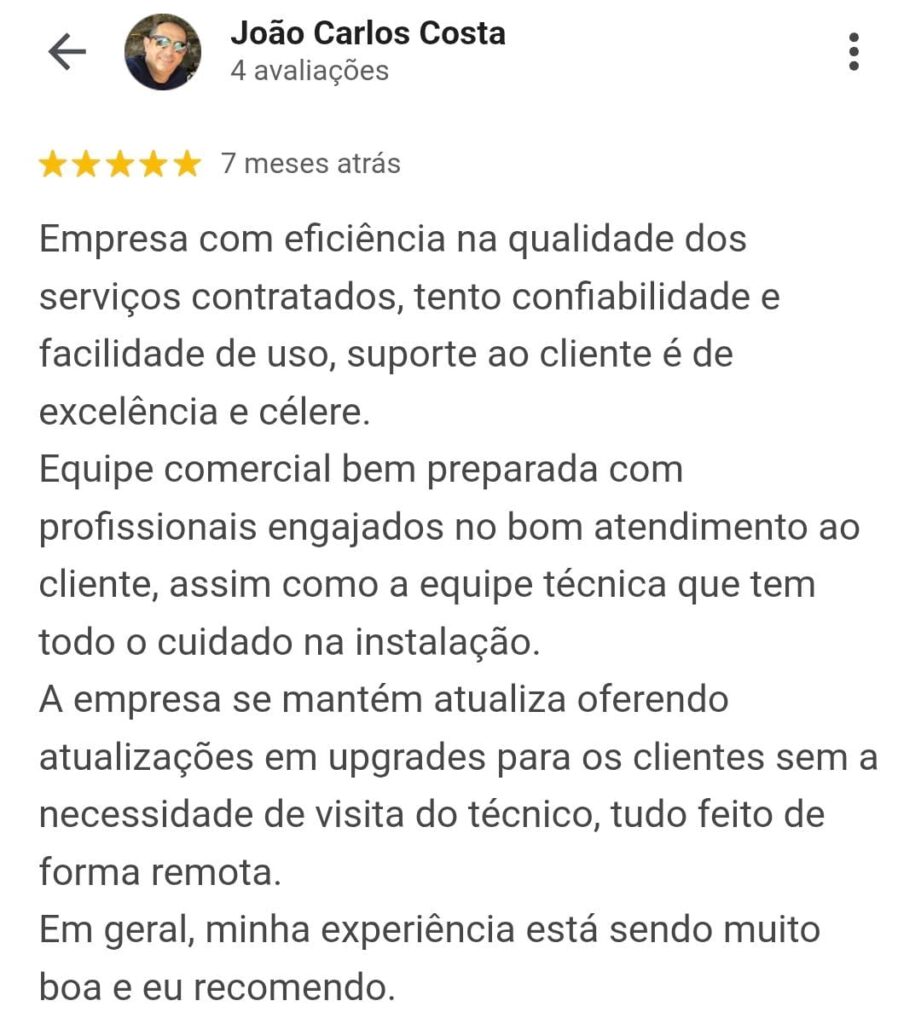Open the three-dot overflow menu
The width and height of the screenshot is (921, 1024).
(x=853, y=52)
